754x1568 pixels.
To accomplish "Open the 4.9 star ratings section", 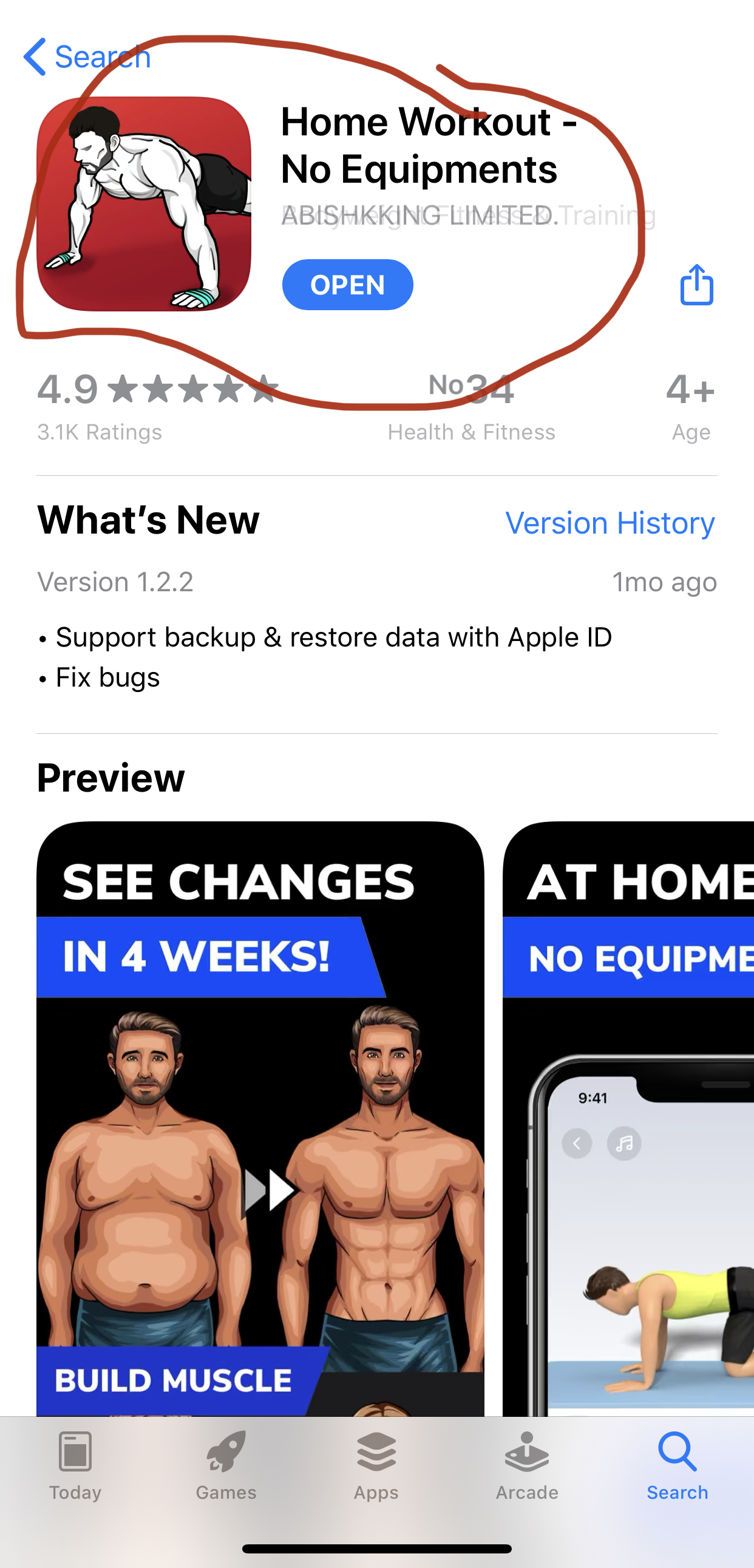I will (x=157, y=404).
